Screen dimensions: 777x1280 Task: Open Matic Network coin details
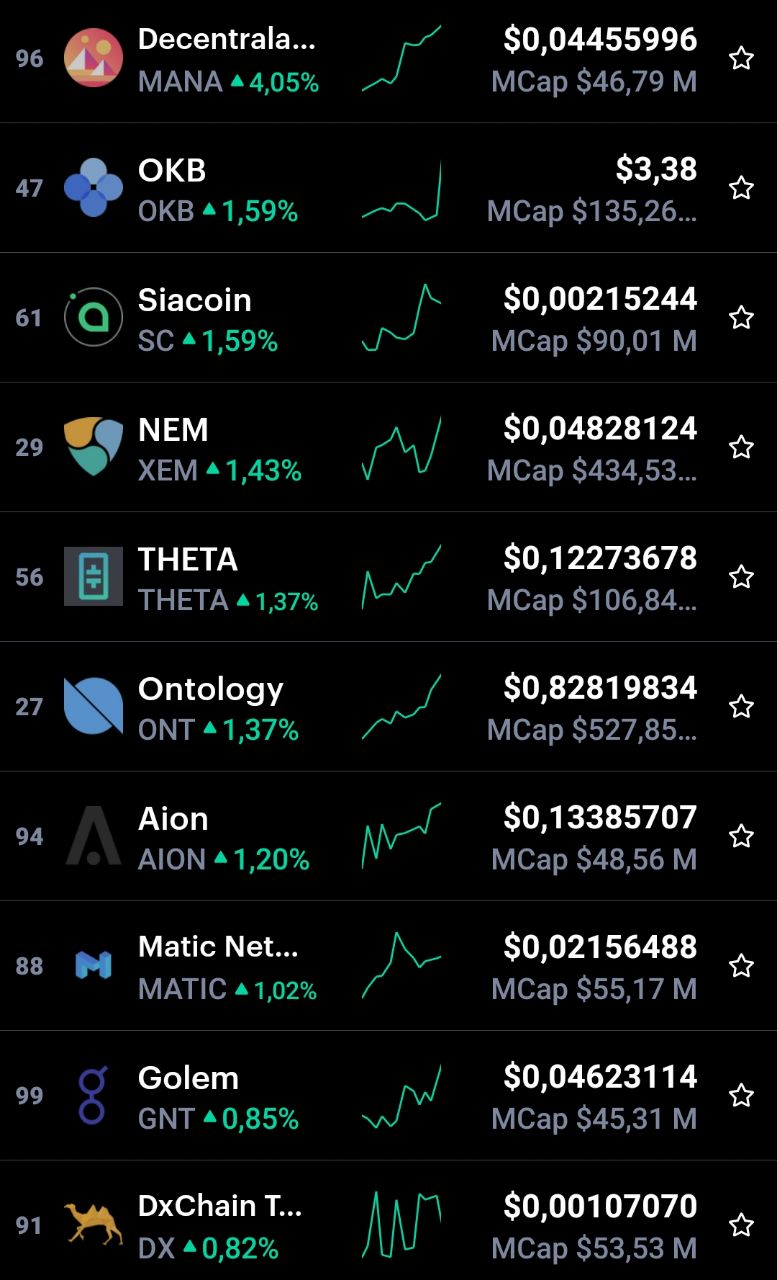click(388, 966)
